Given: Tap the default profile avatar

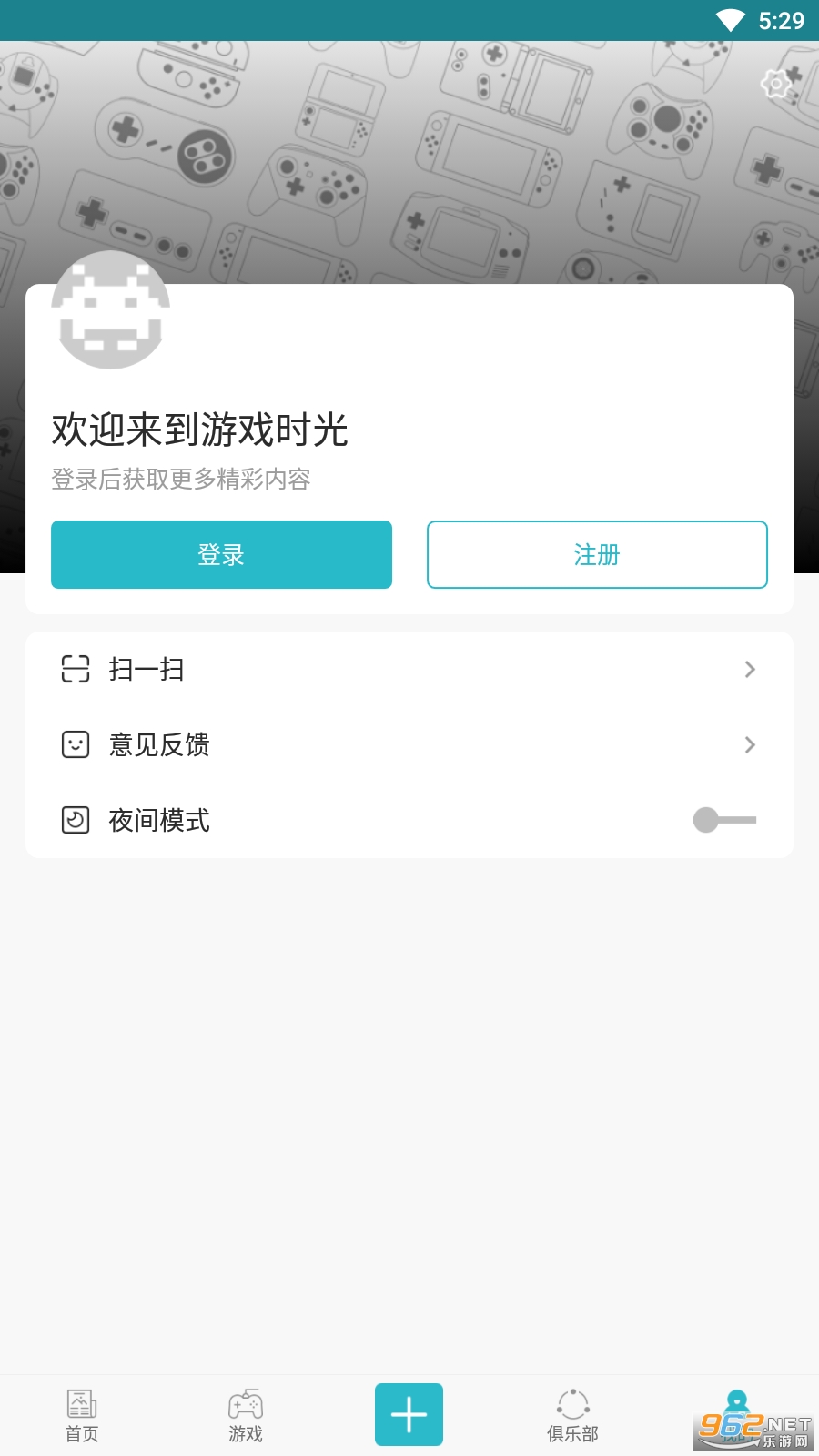Looking at the screenshot, I should click(110, 310).
